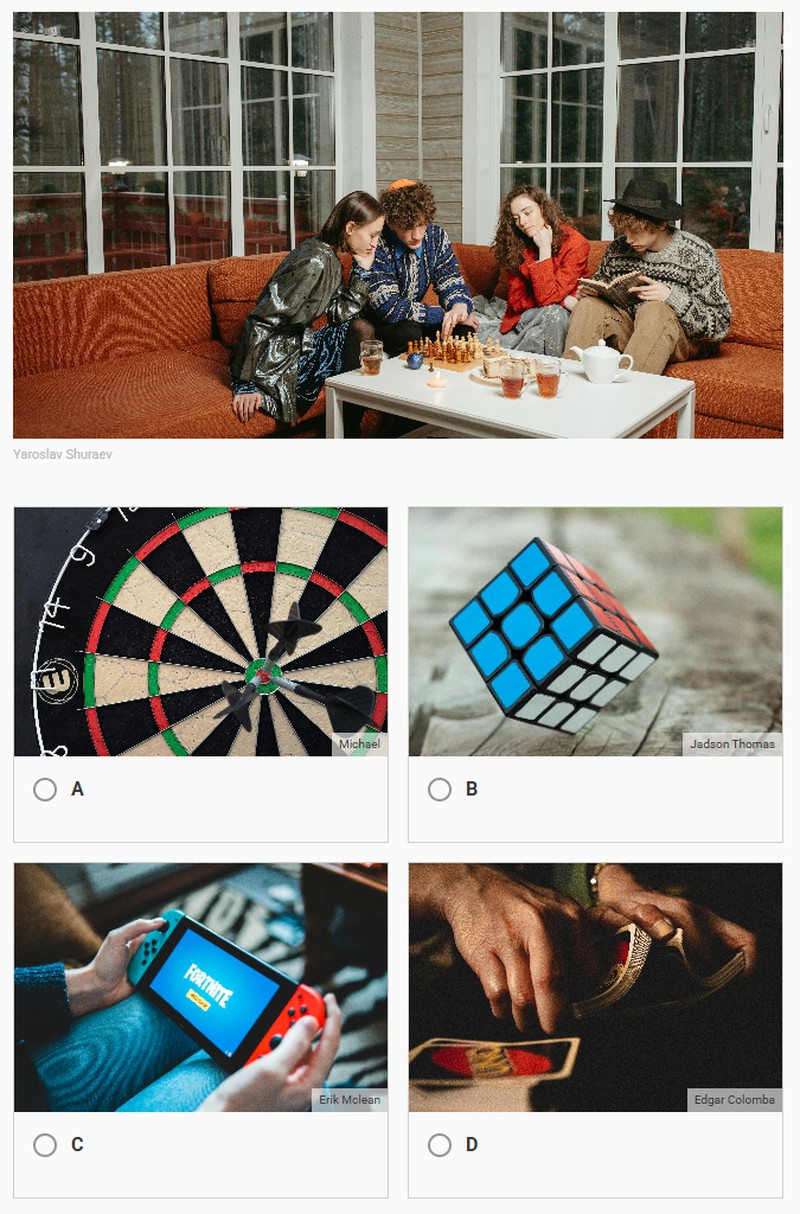
Task: Tap the playing cards picture tile
Action: click(x=595, y=987)
